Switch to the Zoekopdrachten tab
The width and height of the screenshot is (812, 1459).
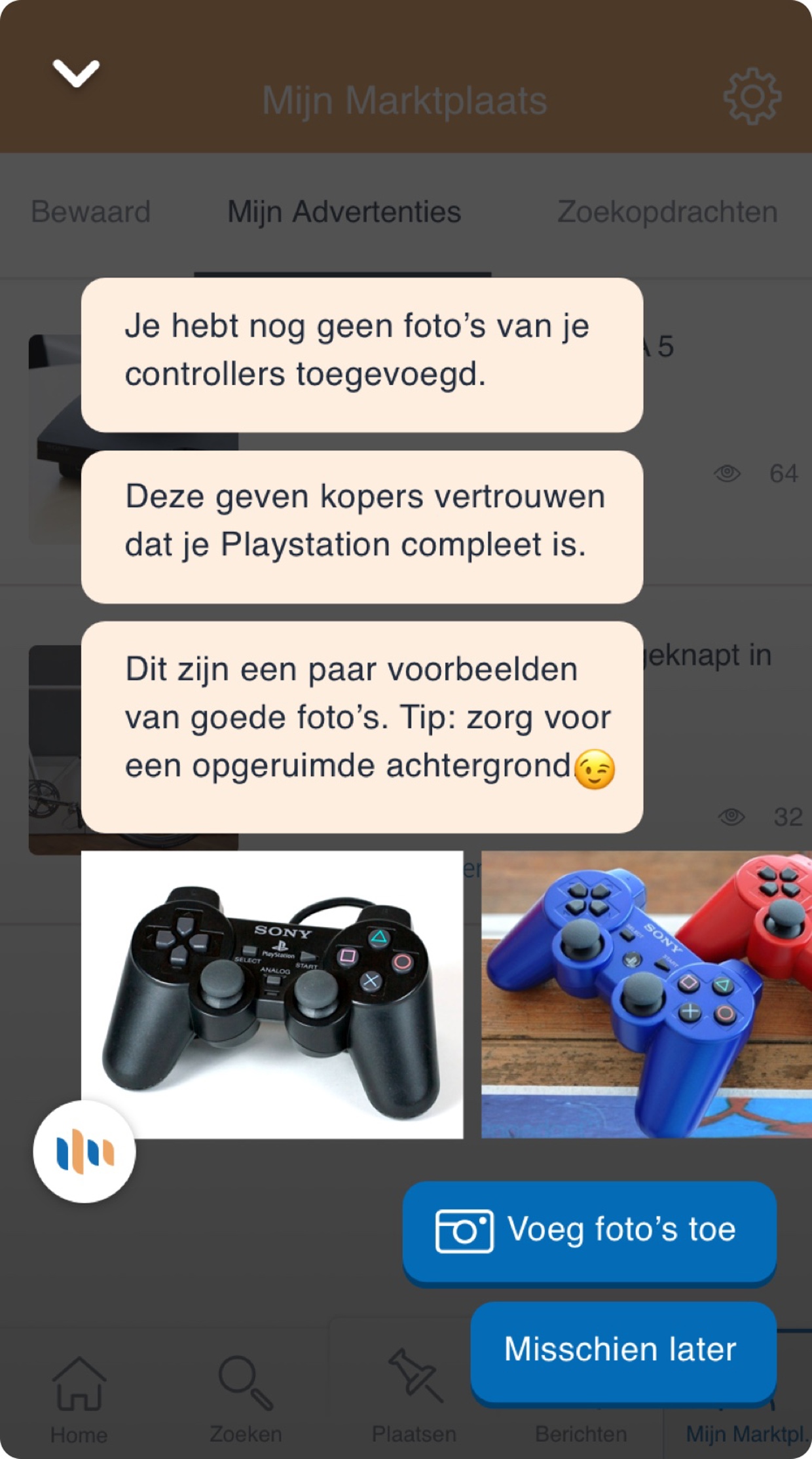pyautogui.click(x=667, y=212)
